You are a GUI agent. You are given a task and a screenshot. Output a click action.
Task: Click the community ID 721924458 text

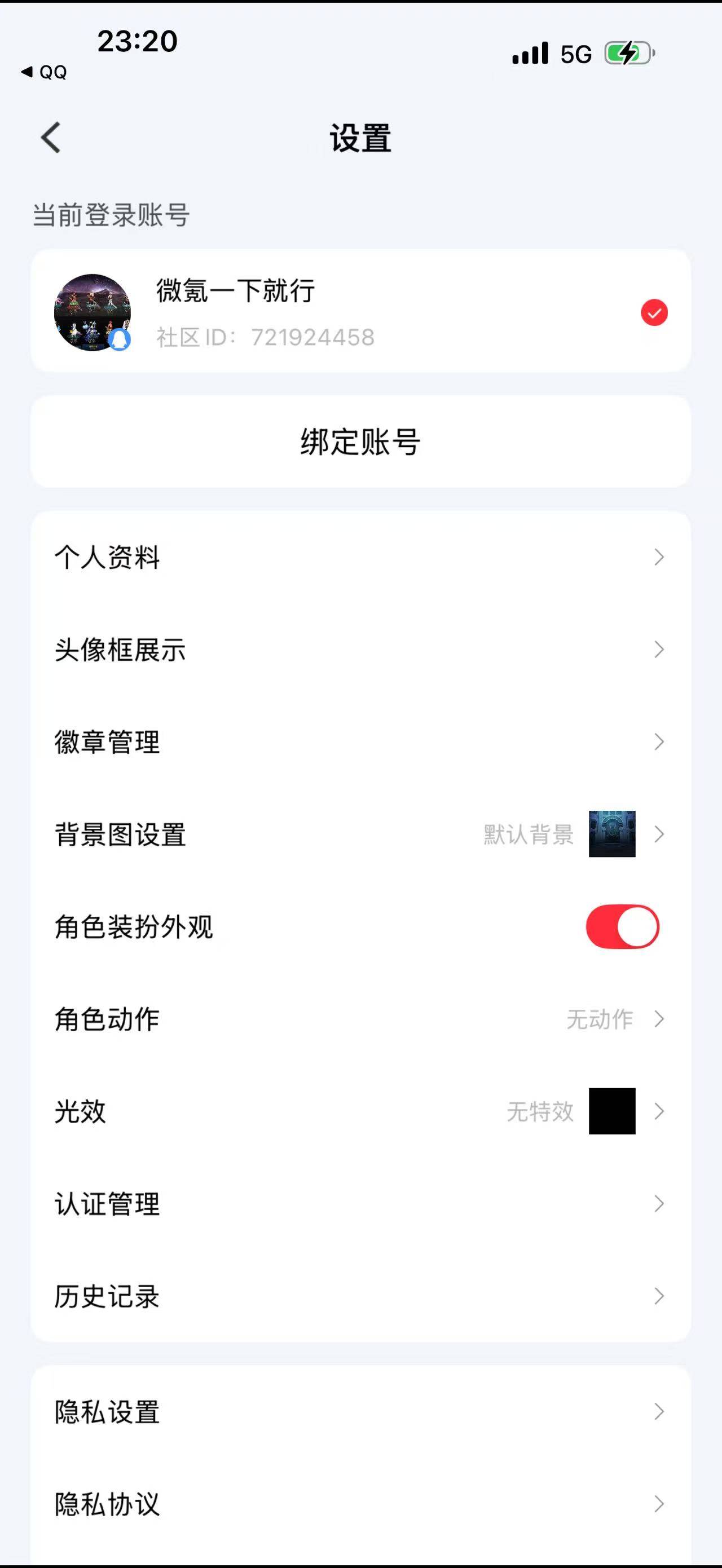[x=265, y=338]
